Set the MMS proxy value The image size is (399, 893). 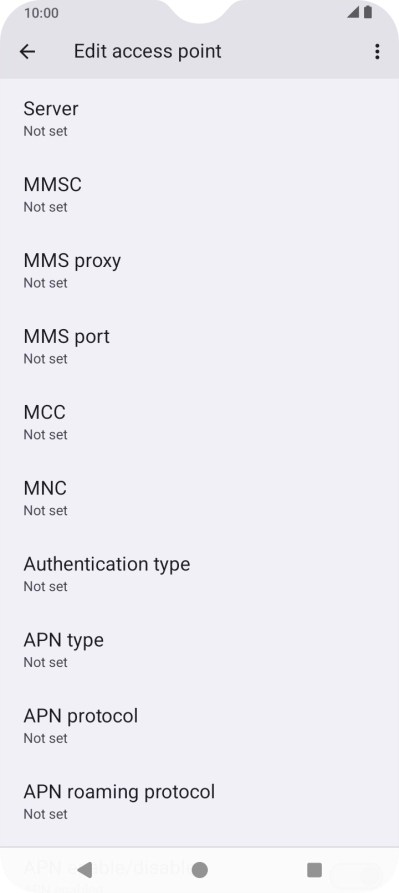(x=199, y=271)
